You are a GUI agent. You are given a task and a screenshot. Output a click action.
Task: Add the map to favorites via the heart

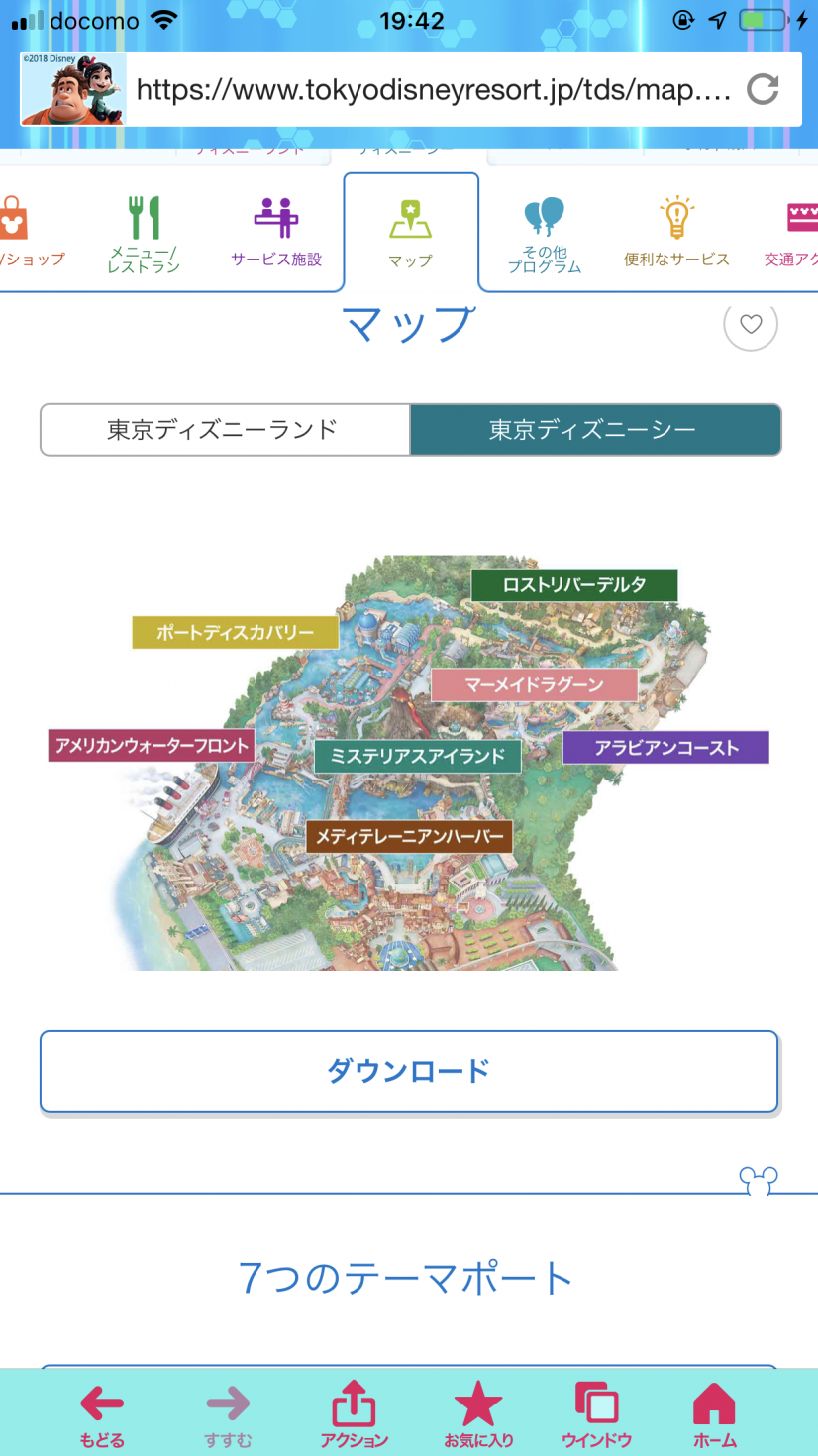pos(751,324)
